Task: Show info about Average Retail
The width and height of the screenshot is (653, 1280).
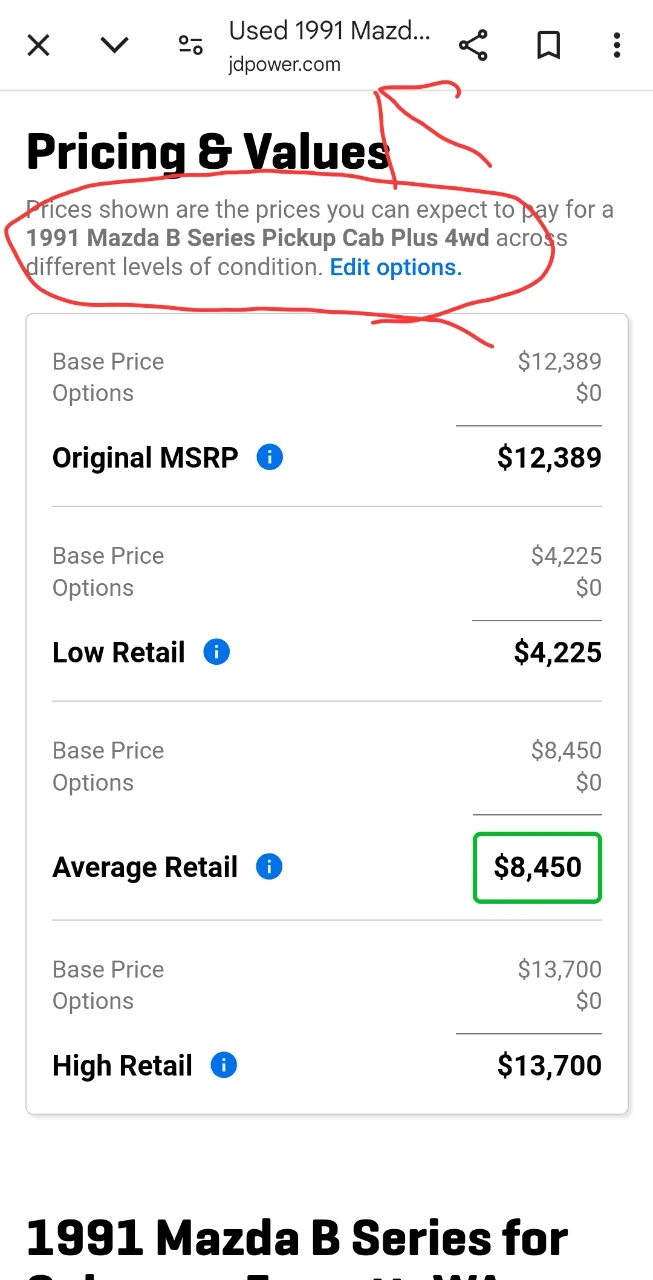Action: [269, 867]
